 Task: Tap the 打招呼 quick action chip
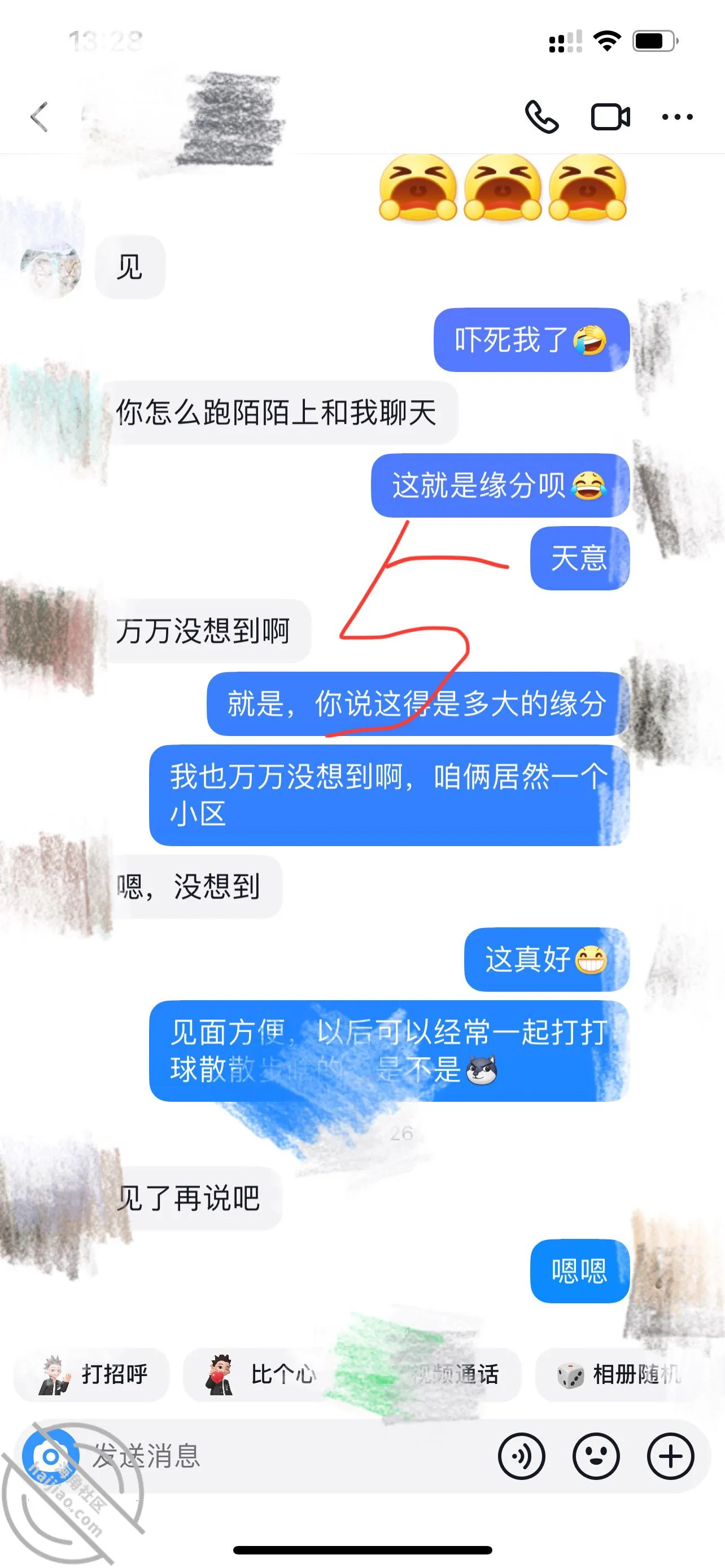91,1375
